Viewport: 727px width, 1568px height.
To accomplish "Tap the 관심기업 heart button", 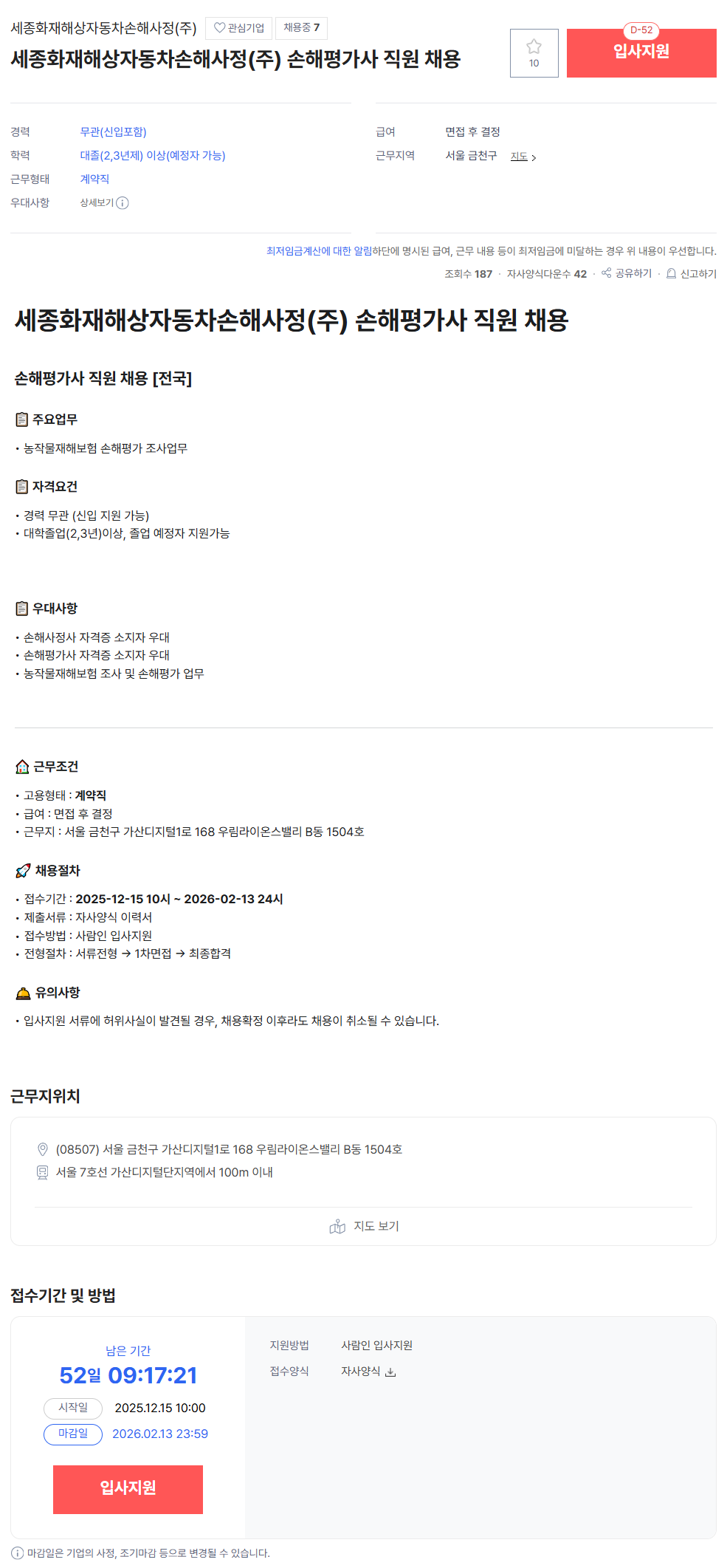I will [x=238, y=28].
